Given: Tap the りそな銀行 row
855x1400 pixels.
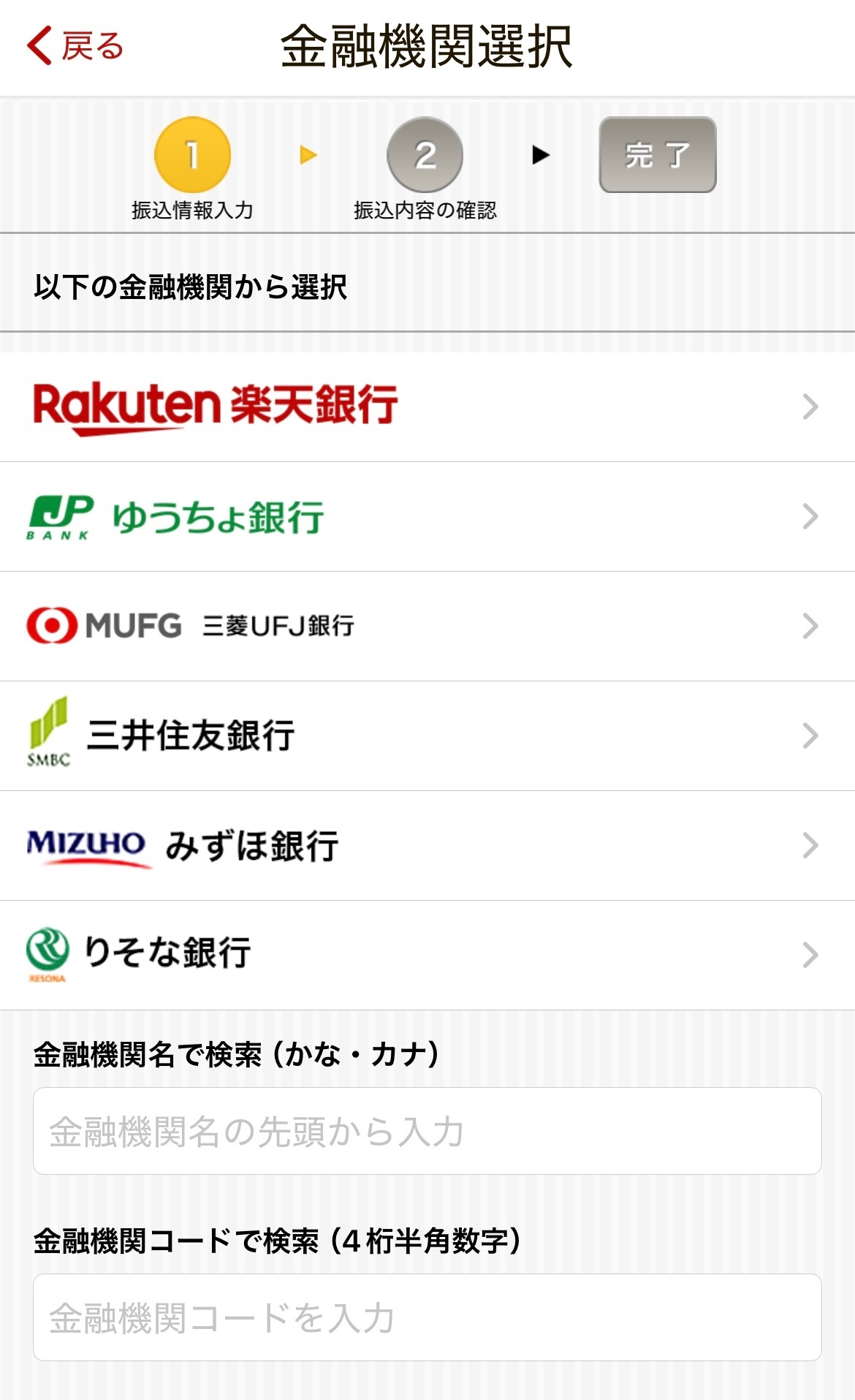Looking at the screenshot, I should tap(427, 955).
